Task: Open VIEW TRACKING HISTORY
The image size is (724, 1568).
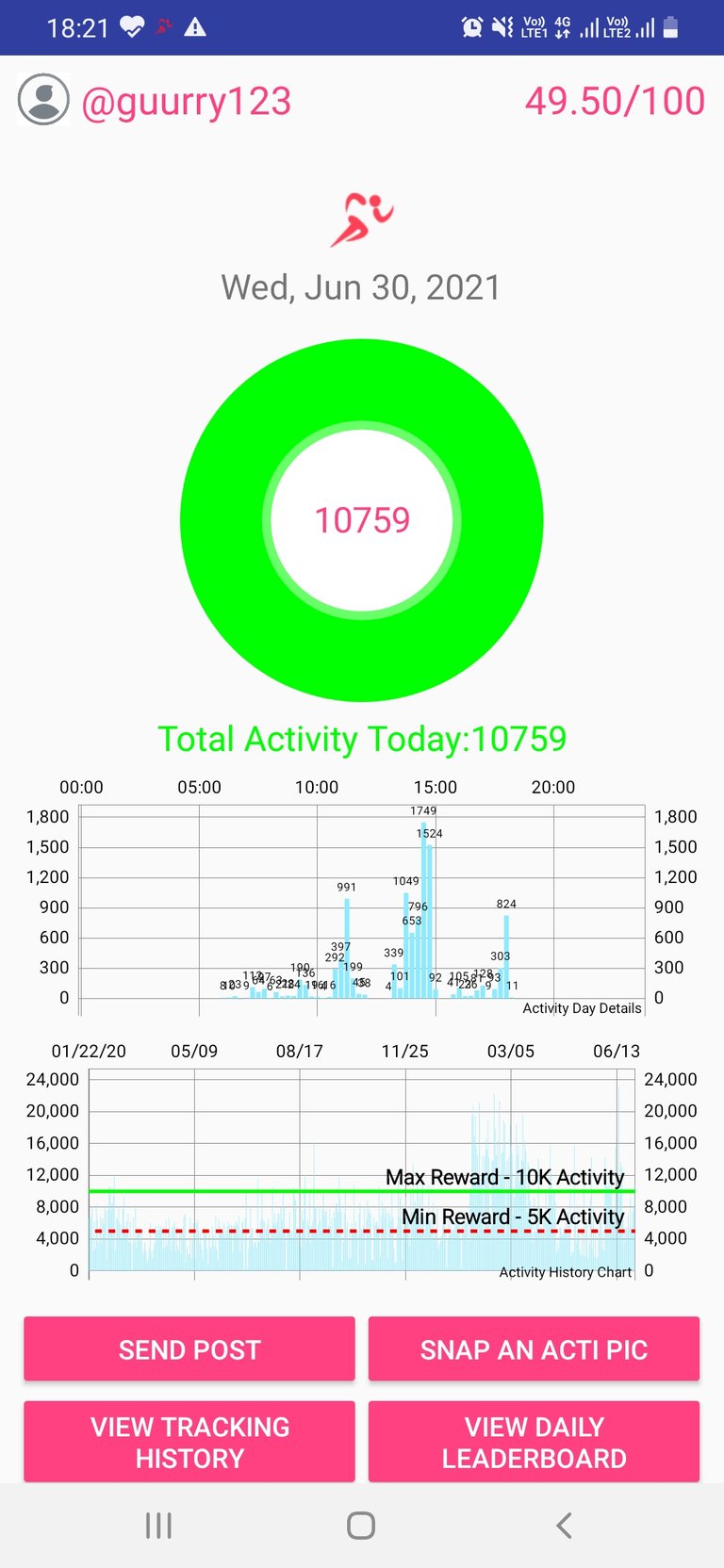Action: pyautogui.click(x=189, y=1442)
